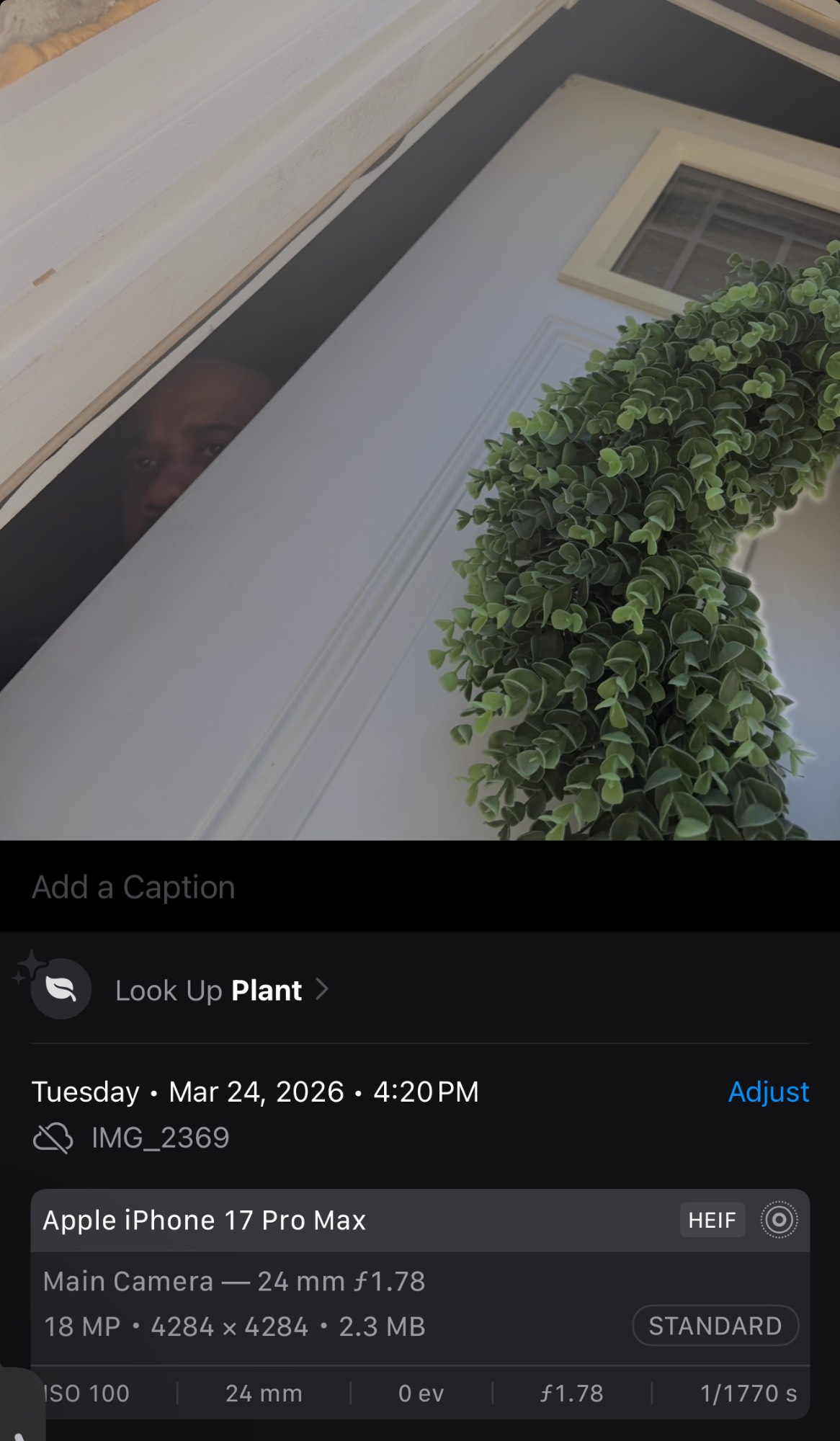The width and height of the screenshot is (840, 1441).
Task: Tap the STANDARD photographic style badge
Action: (x=715, y=1326)
